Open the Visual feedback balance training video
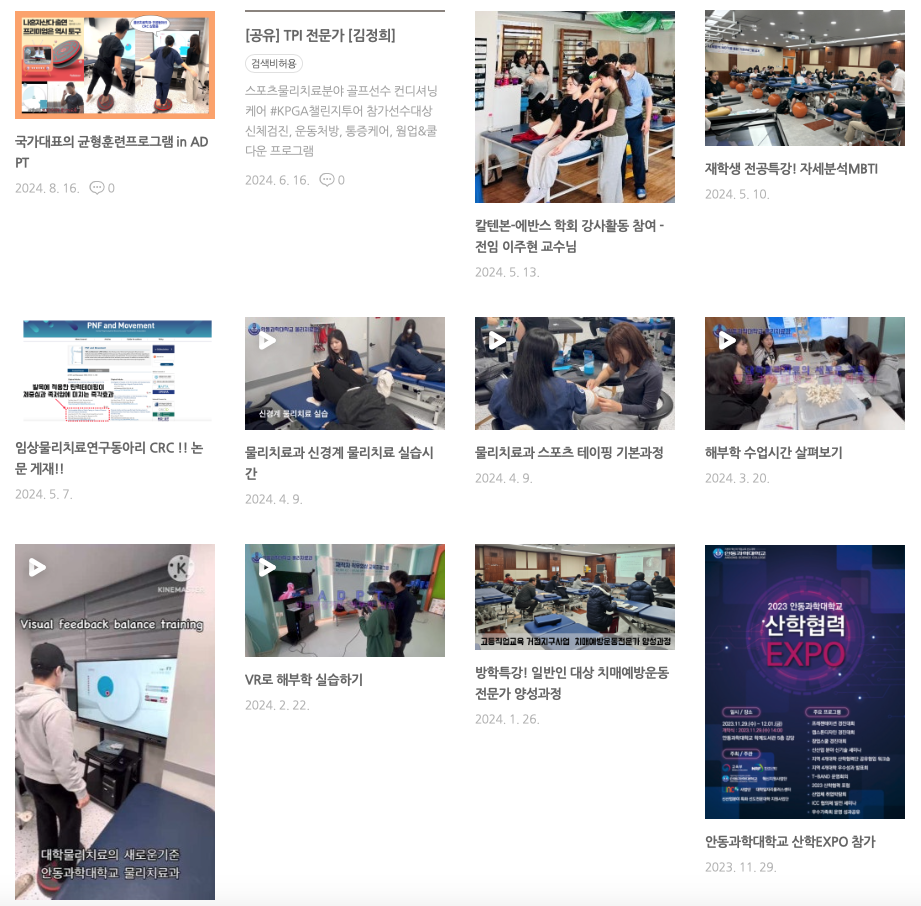Viewport: 921px width, 906px height. coord(114,721)
